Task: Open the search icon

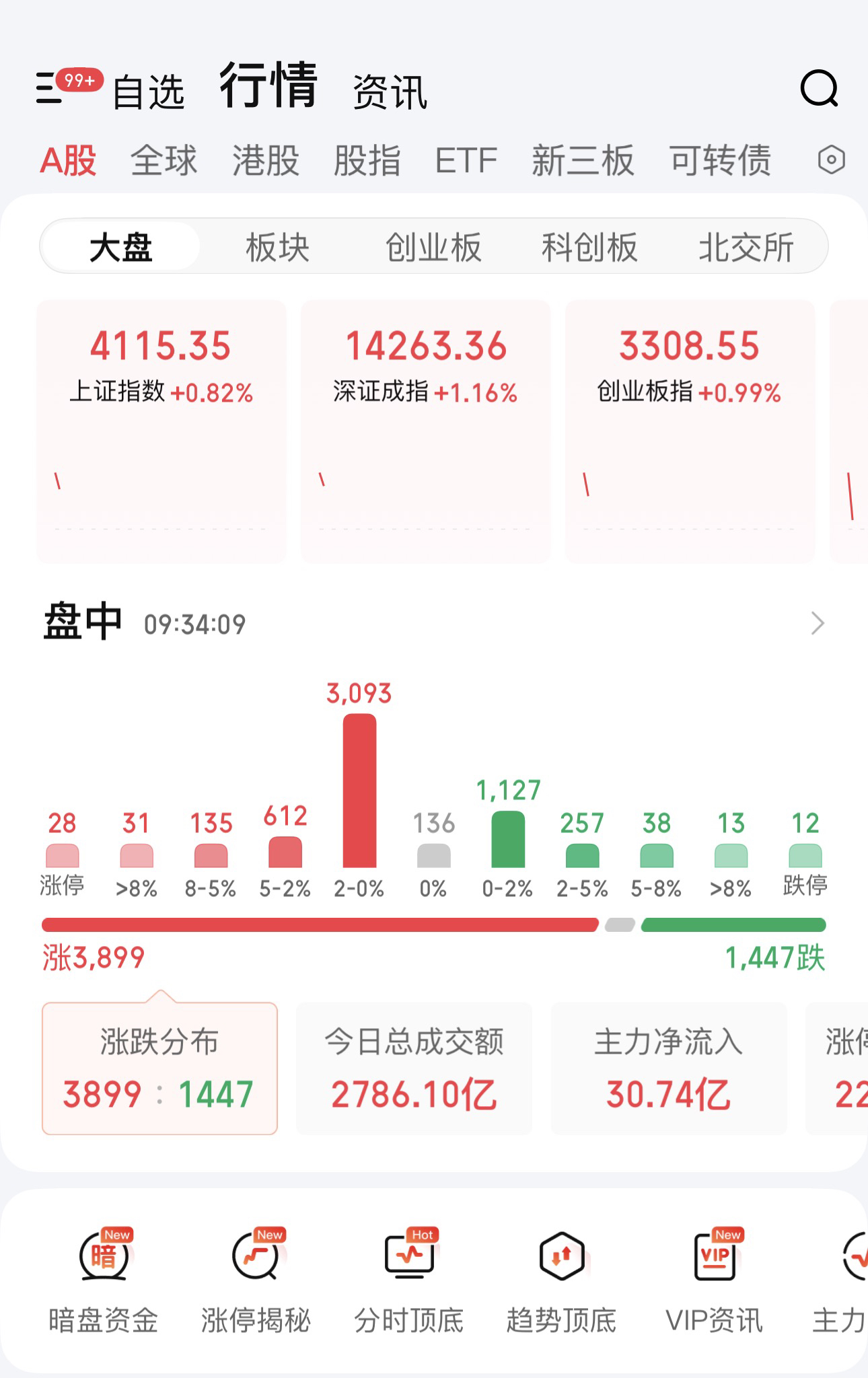Action: 819,88
